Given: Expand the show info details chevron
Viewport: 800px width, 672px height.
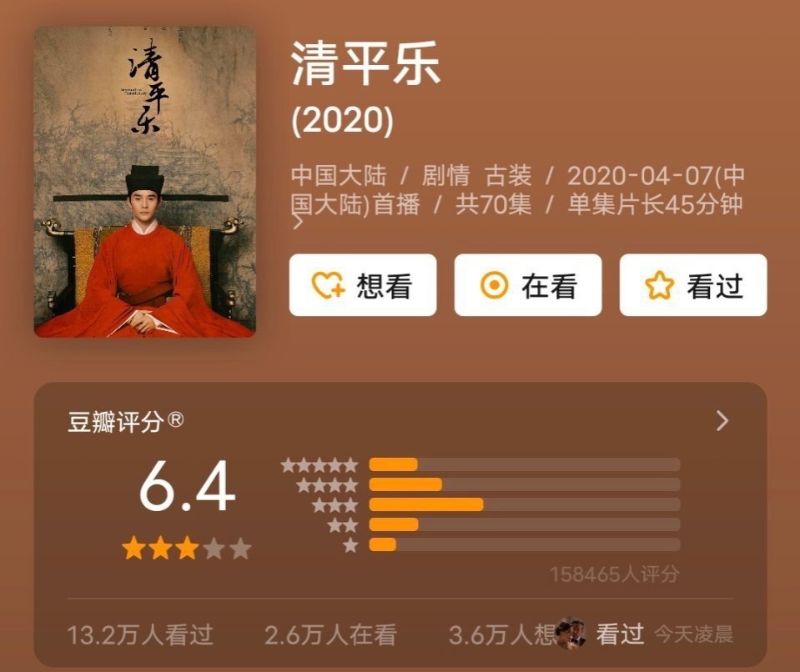Looking at the screenshot, I should pyautogui.click(x=297, y=224).
